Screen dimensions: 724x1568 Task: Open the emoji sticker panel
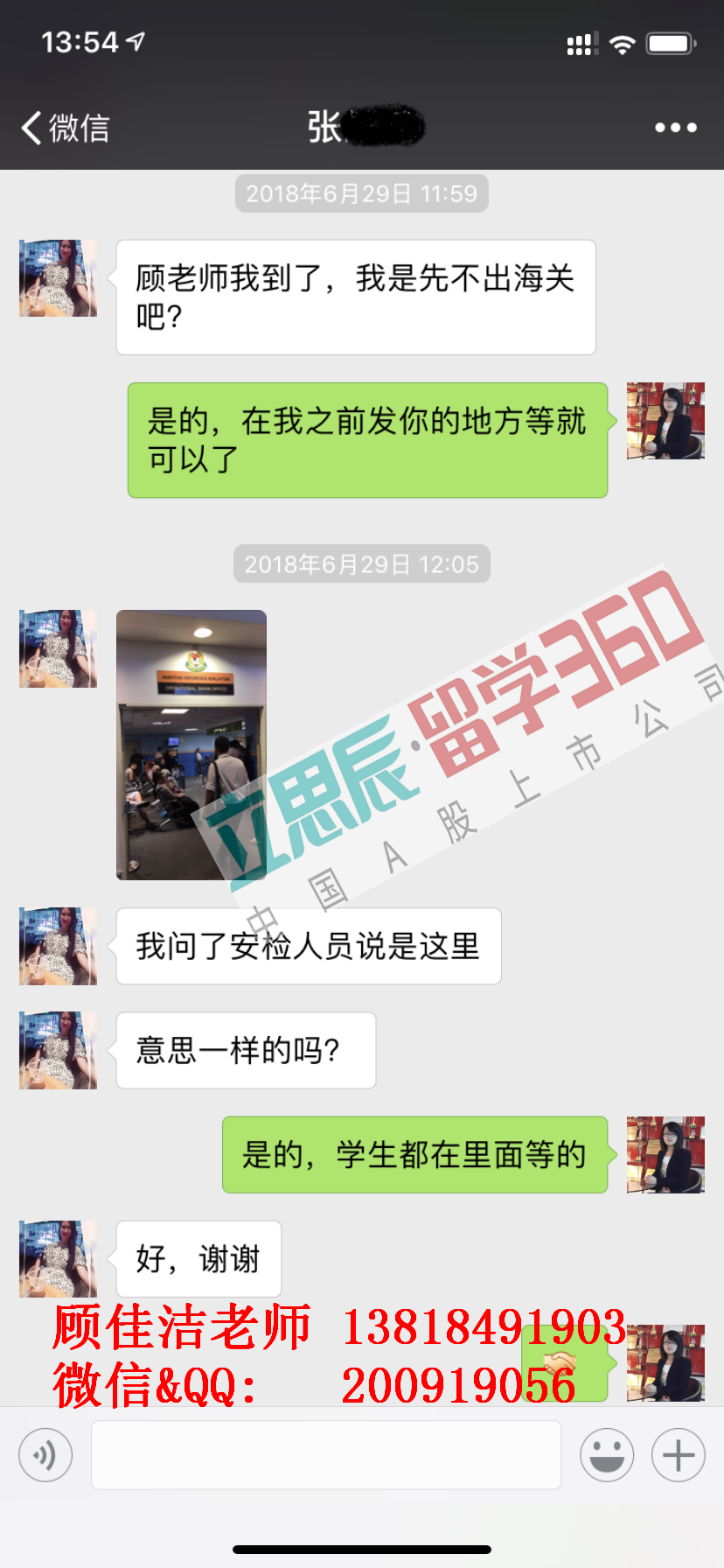pyautogui.click(x=607, y=1455)
